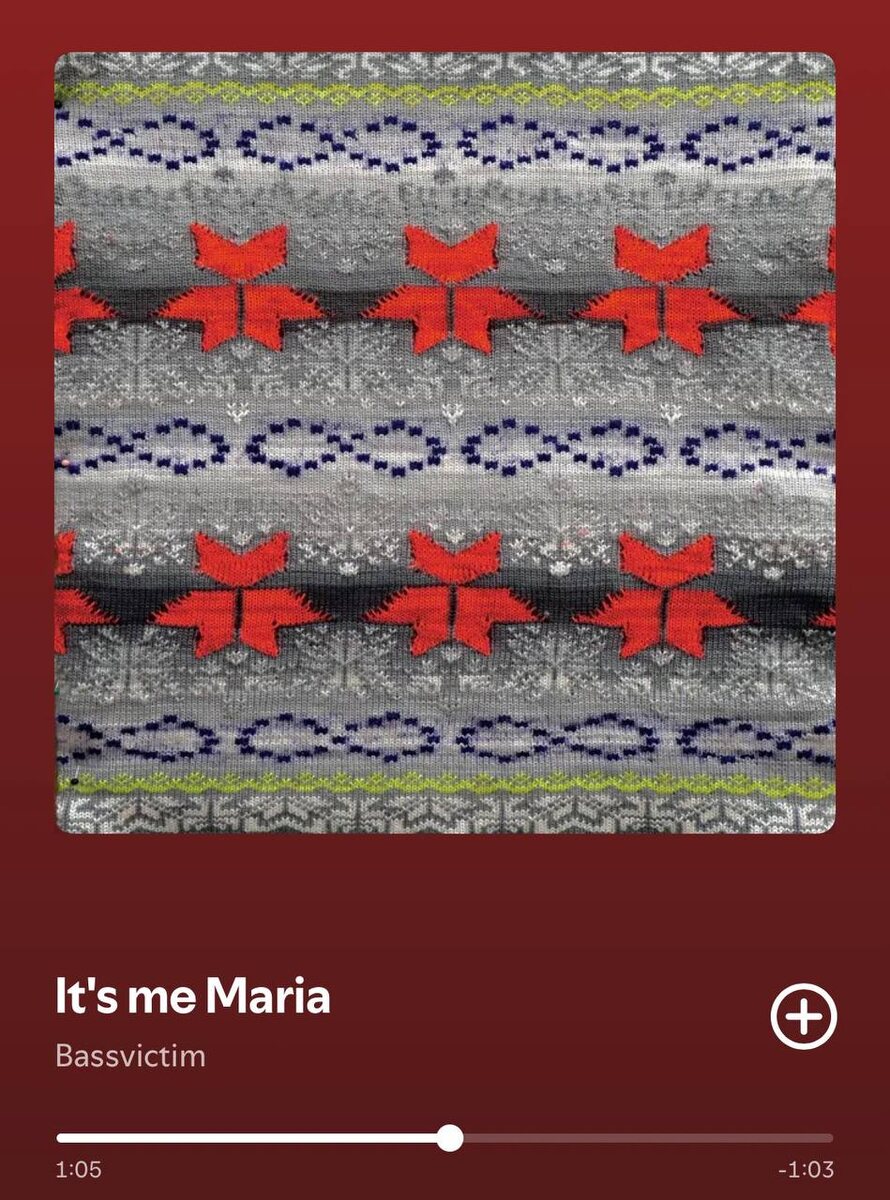
Task: Tap the knitted album cover art
Action: (x=445, y=443)
